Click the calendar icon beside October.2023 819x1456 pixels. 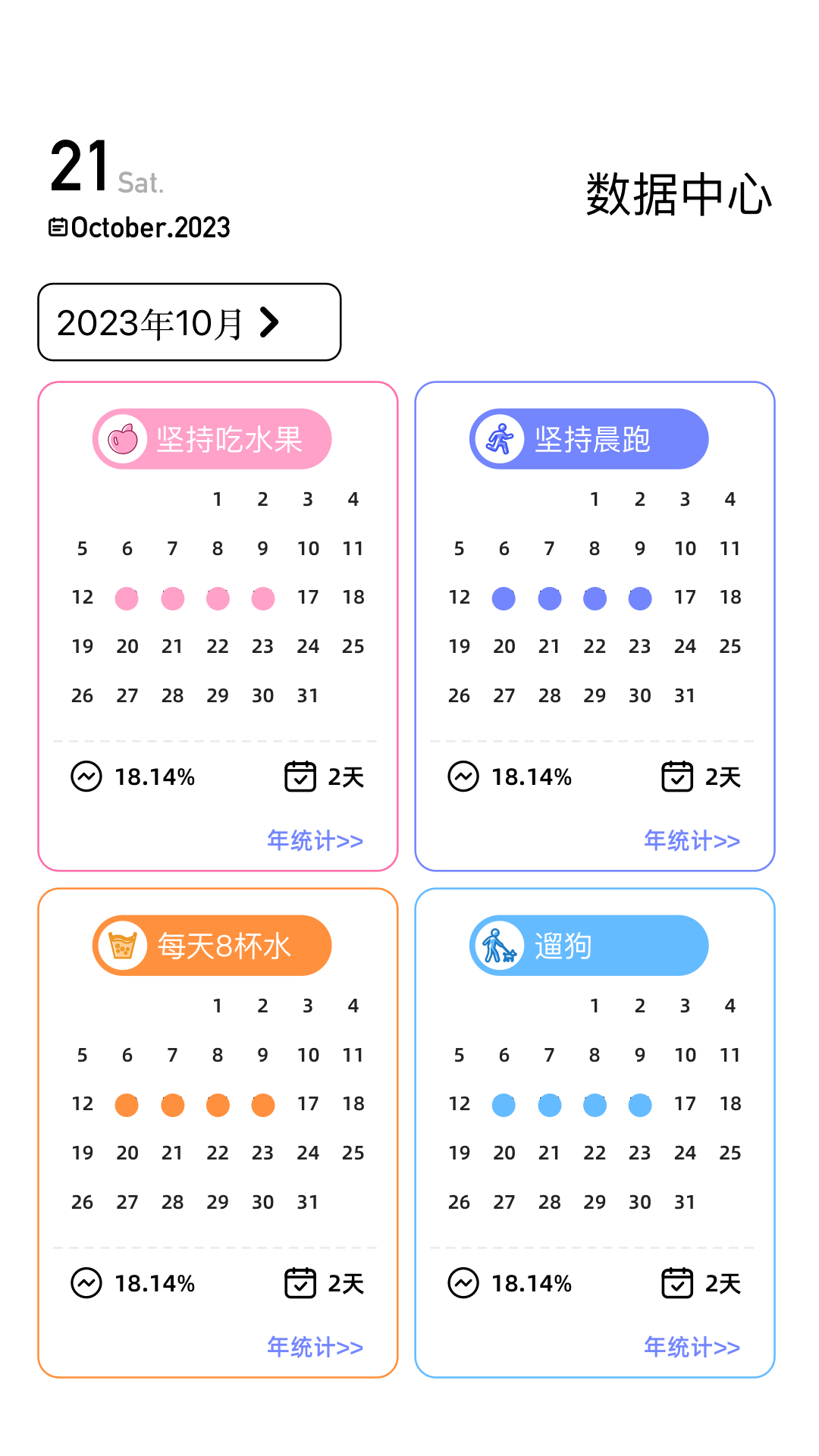pos(57,226)
